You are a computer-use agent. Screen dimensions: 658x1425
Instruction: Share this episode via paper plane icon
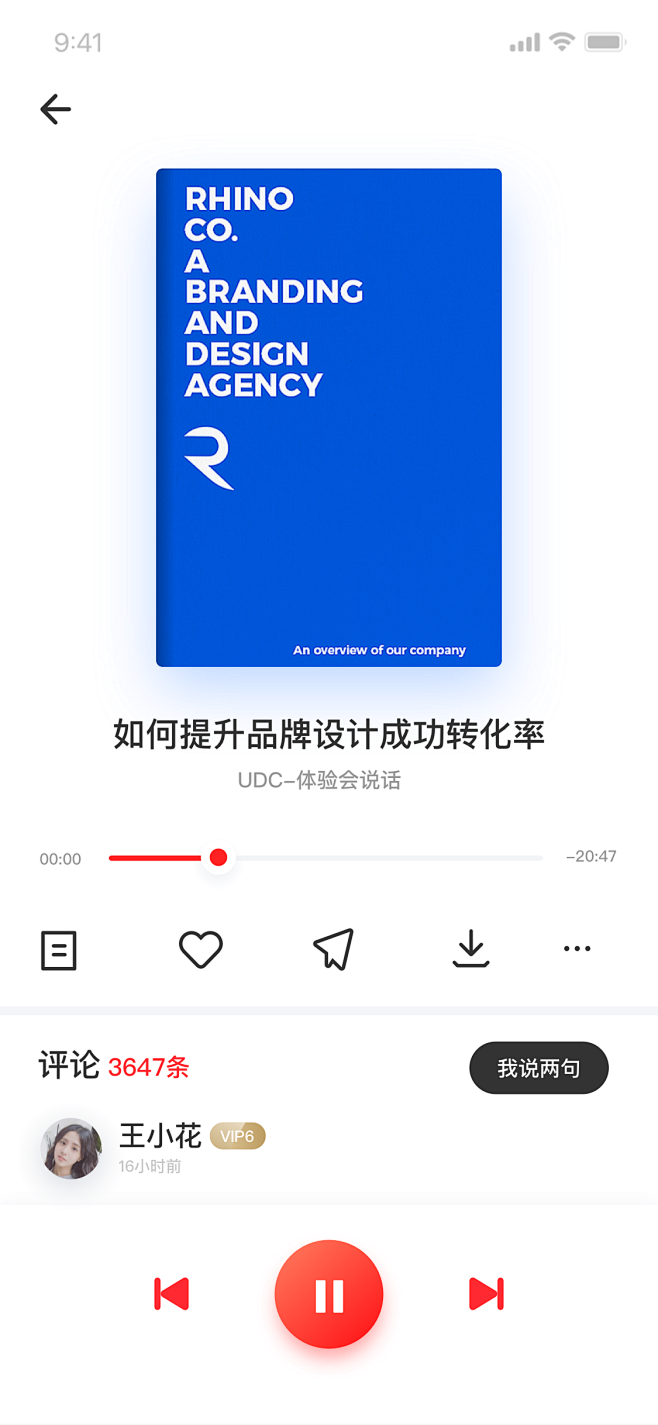[334, 949]
